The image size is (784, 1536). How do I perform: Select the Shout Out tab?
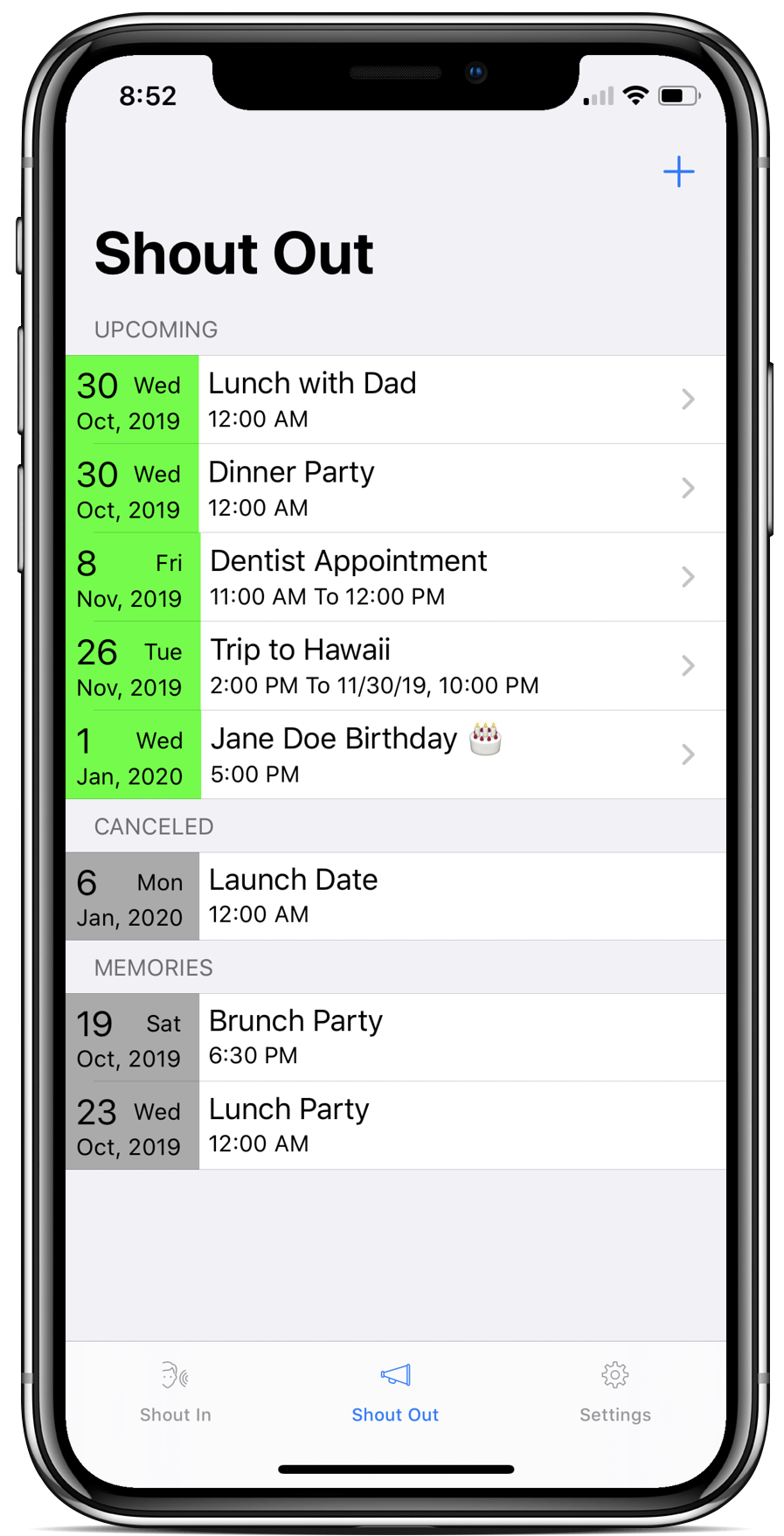pyautogui.click(x=395, y=1392)
